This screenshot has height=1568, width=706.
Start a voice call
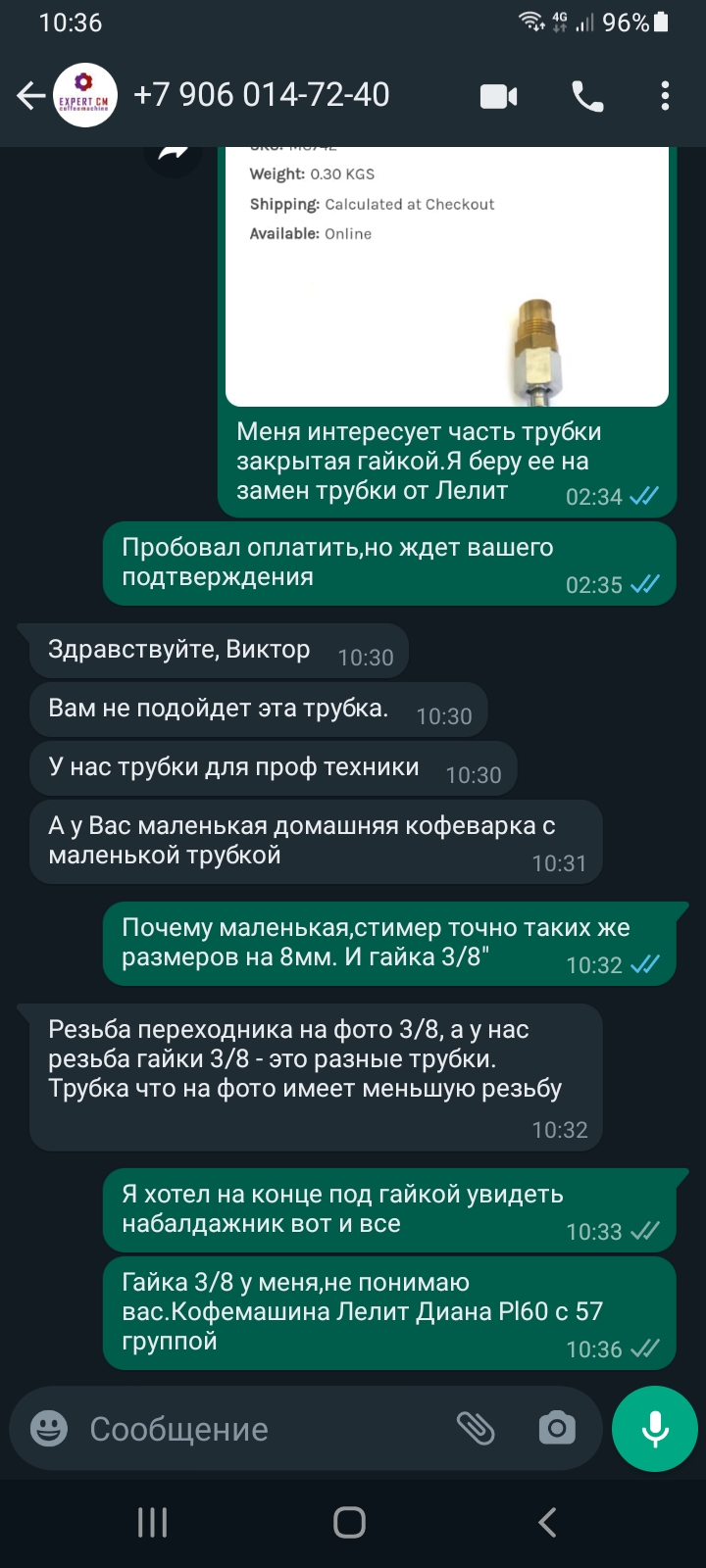click(587, 96)
